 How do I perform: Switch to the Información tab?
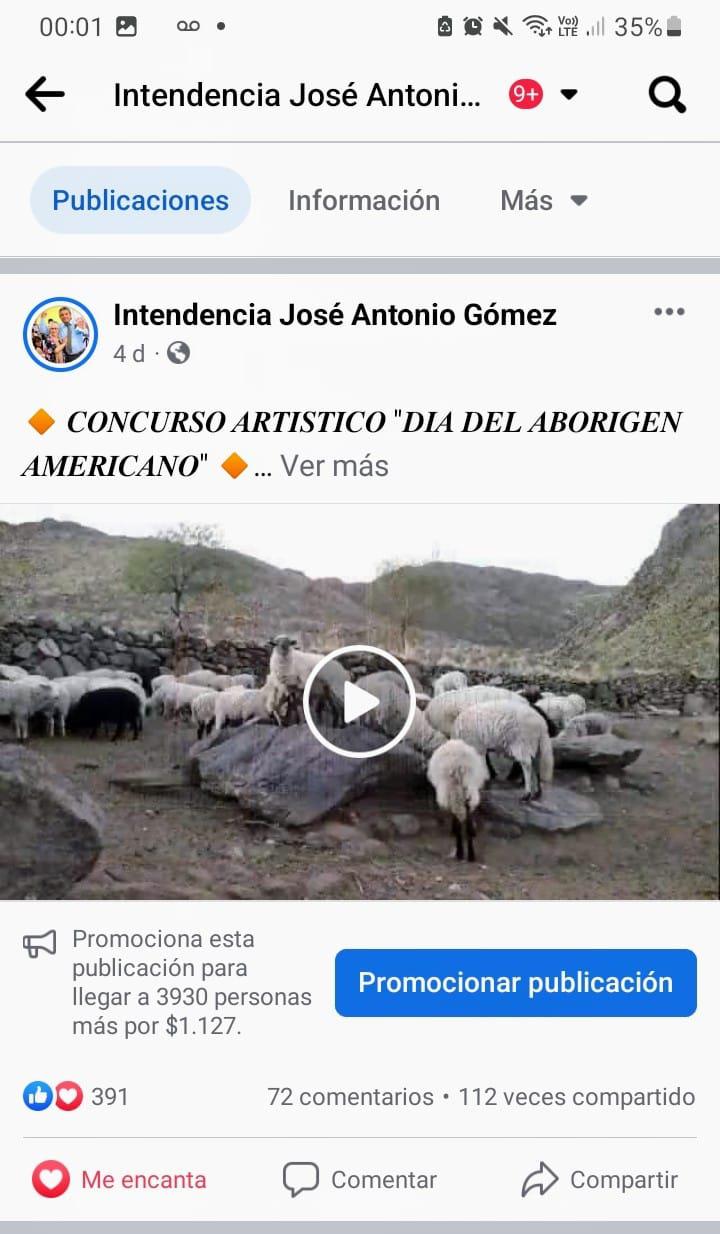364,200
